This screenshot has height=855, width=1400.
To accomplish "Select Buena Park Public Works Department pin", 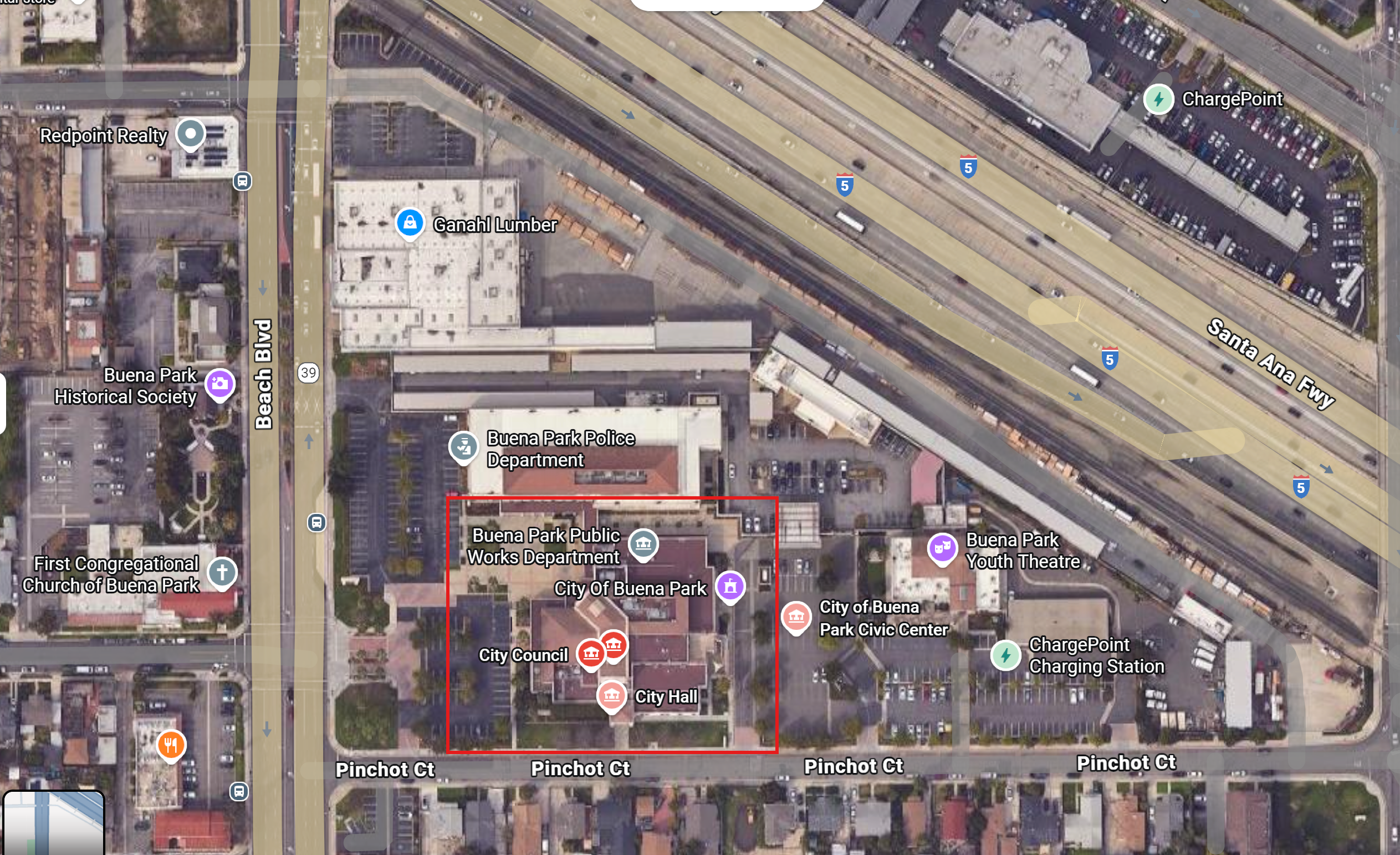I will [643, 543].
